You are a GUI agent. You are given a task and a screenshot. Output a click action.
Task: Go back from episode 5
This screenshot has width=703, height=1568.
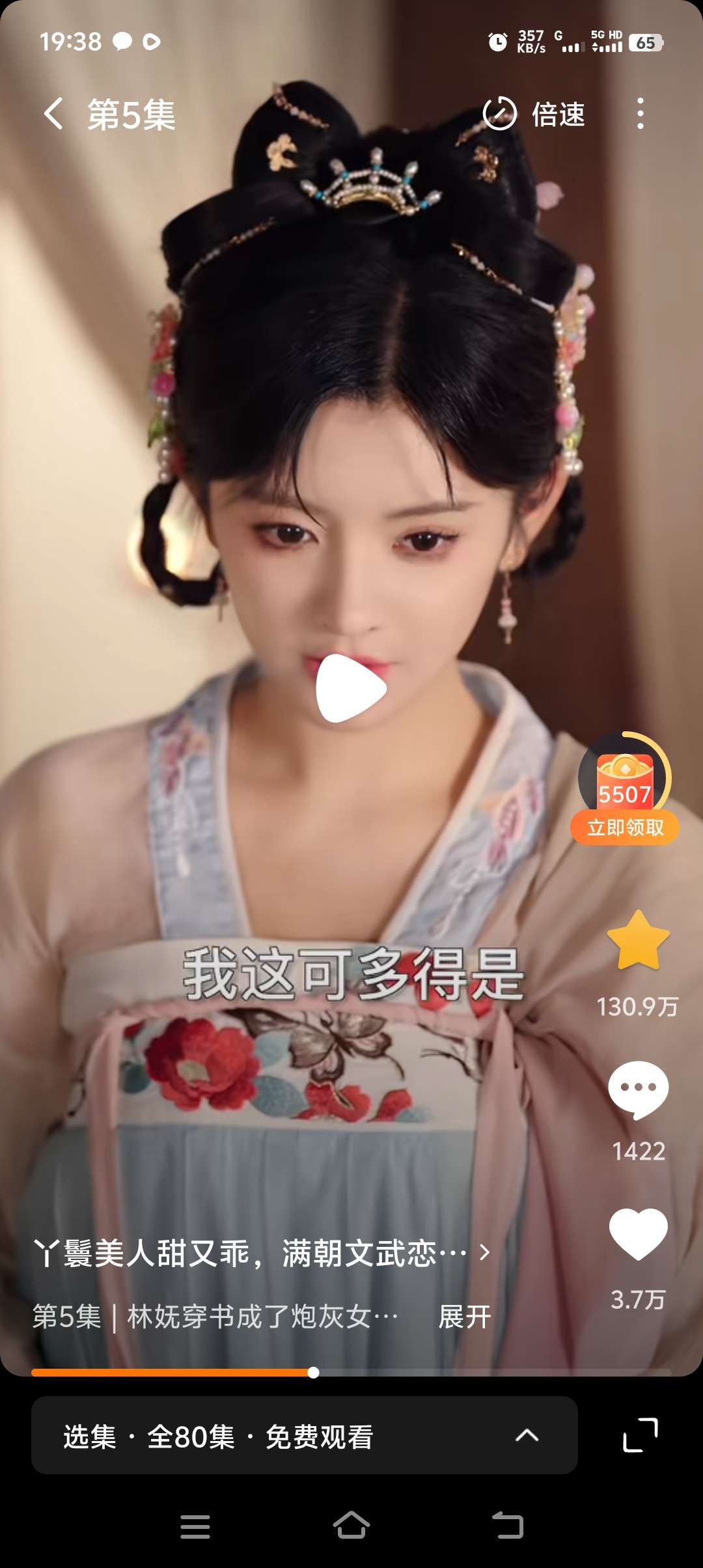click(x=53, y=114)
